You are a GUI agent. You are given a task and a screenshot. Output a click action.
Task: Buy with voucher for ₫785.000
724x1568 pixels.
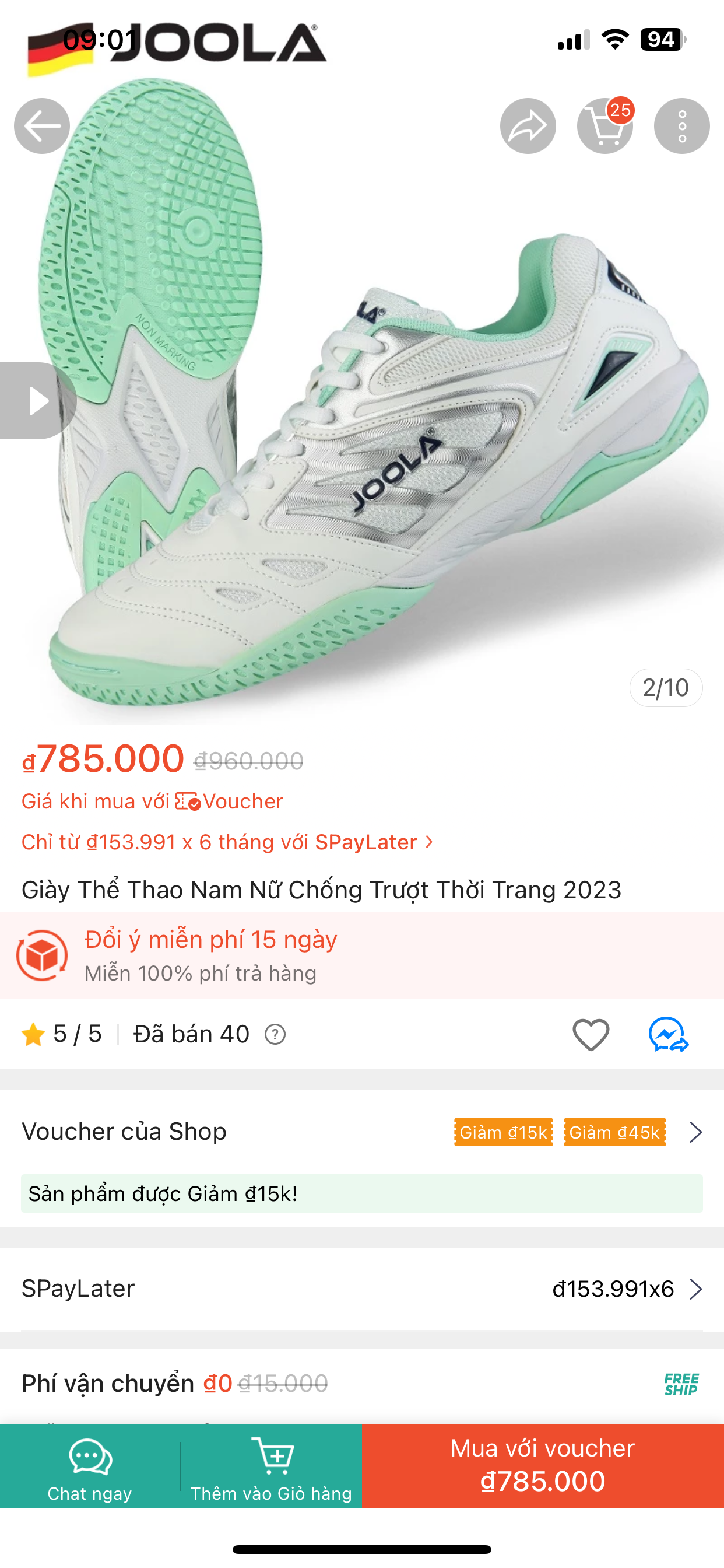tap(543, 1466)
